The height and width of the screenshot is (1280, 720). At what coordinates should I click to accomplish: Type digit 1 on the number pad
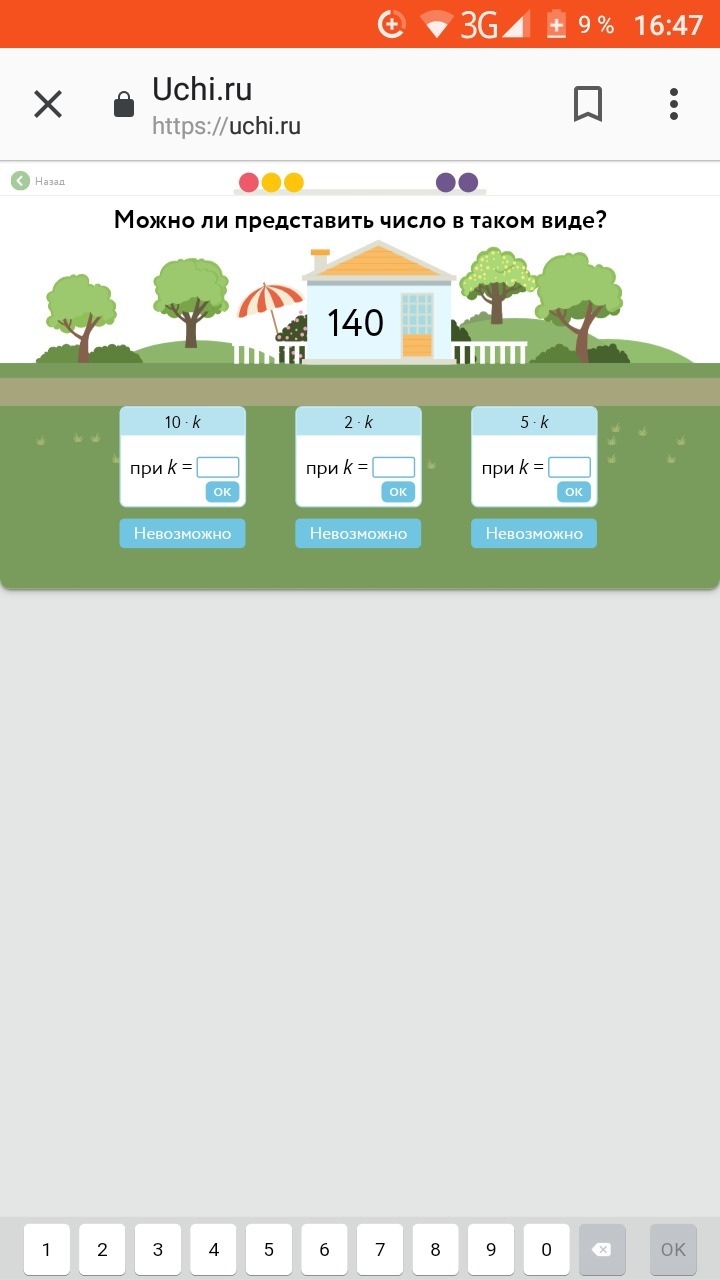click(x=46, y=1249)
